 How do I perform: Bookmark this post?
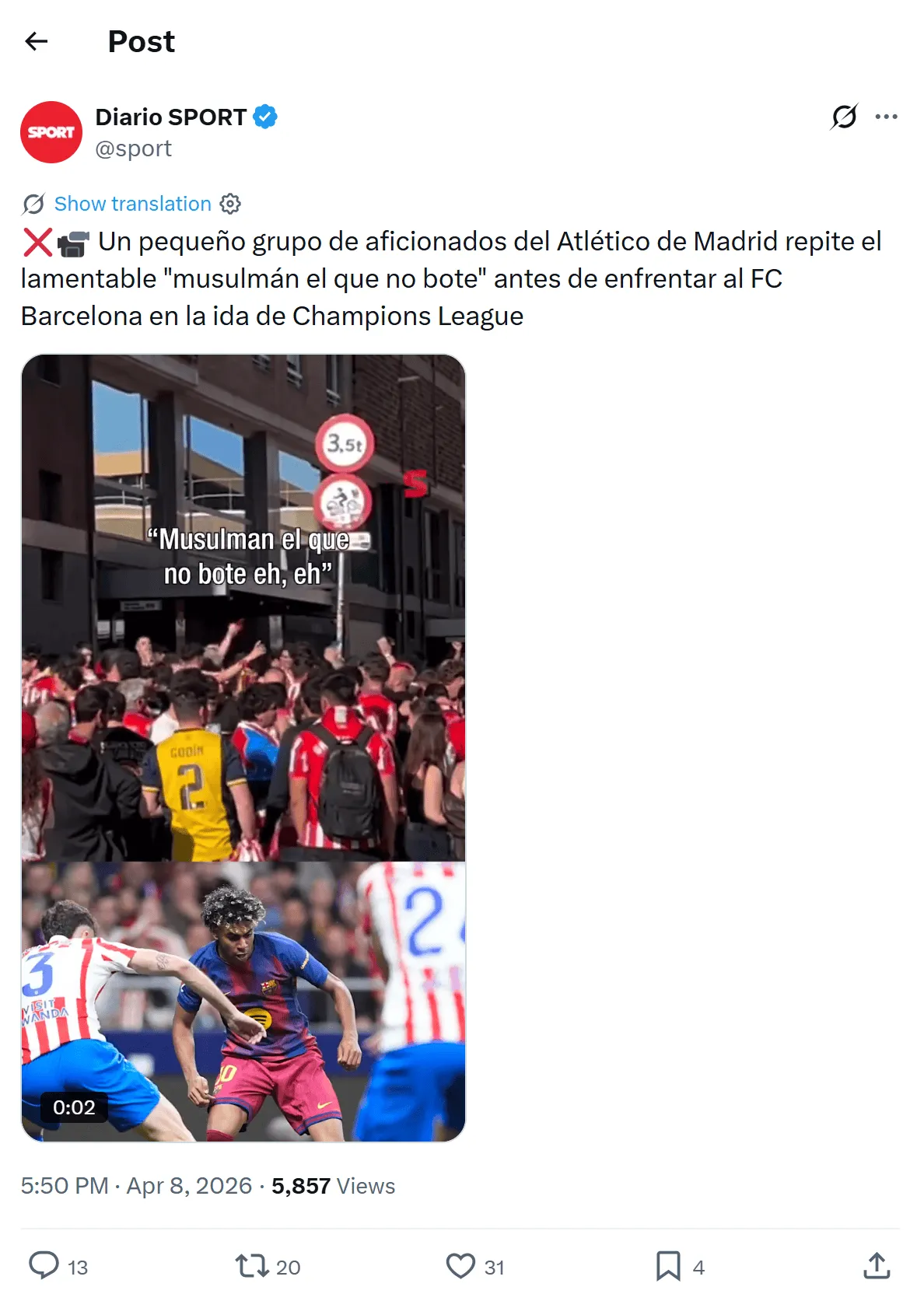(x=668, y=1265)
